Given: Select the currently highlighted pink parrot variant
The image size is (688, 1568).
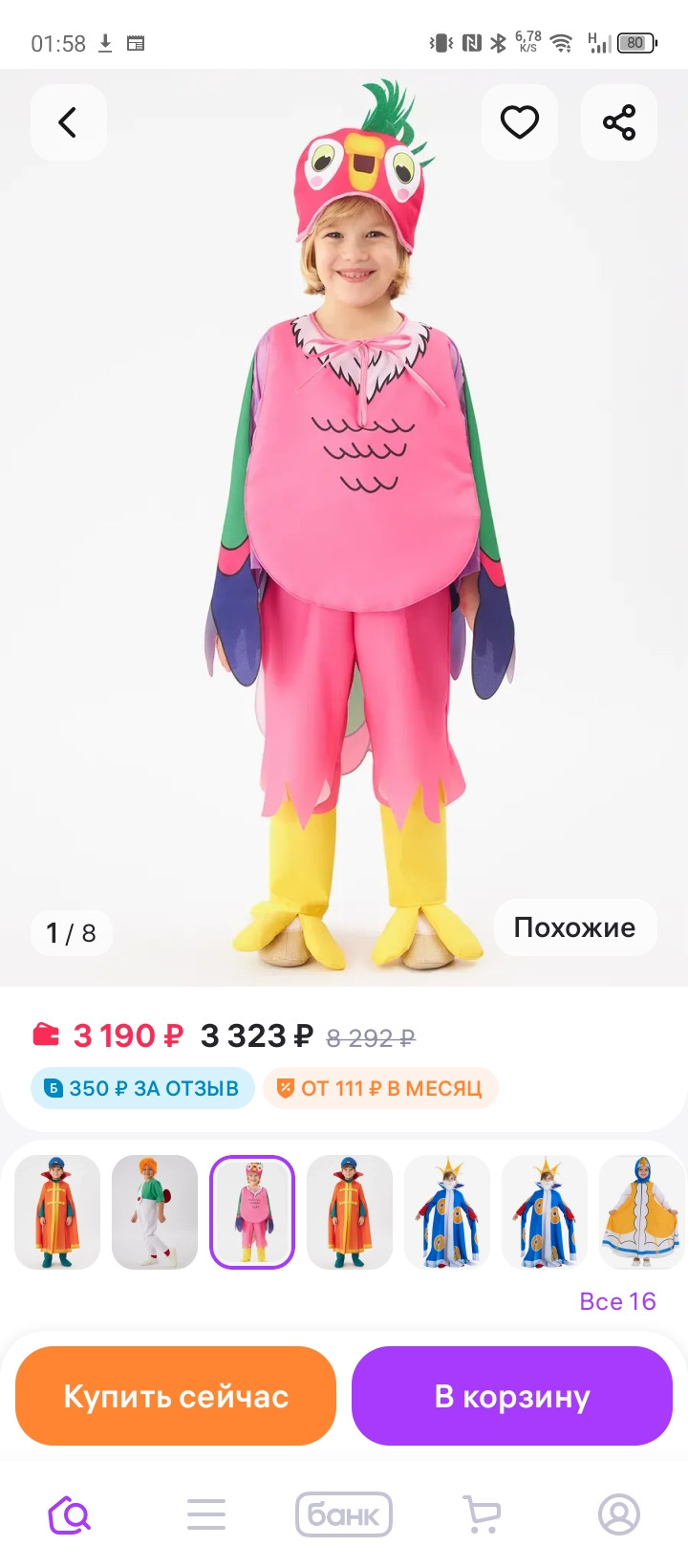Looking at the screenshot, I should 252,1212.
